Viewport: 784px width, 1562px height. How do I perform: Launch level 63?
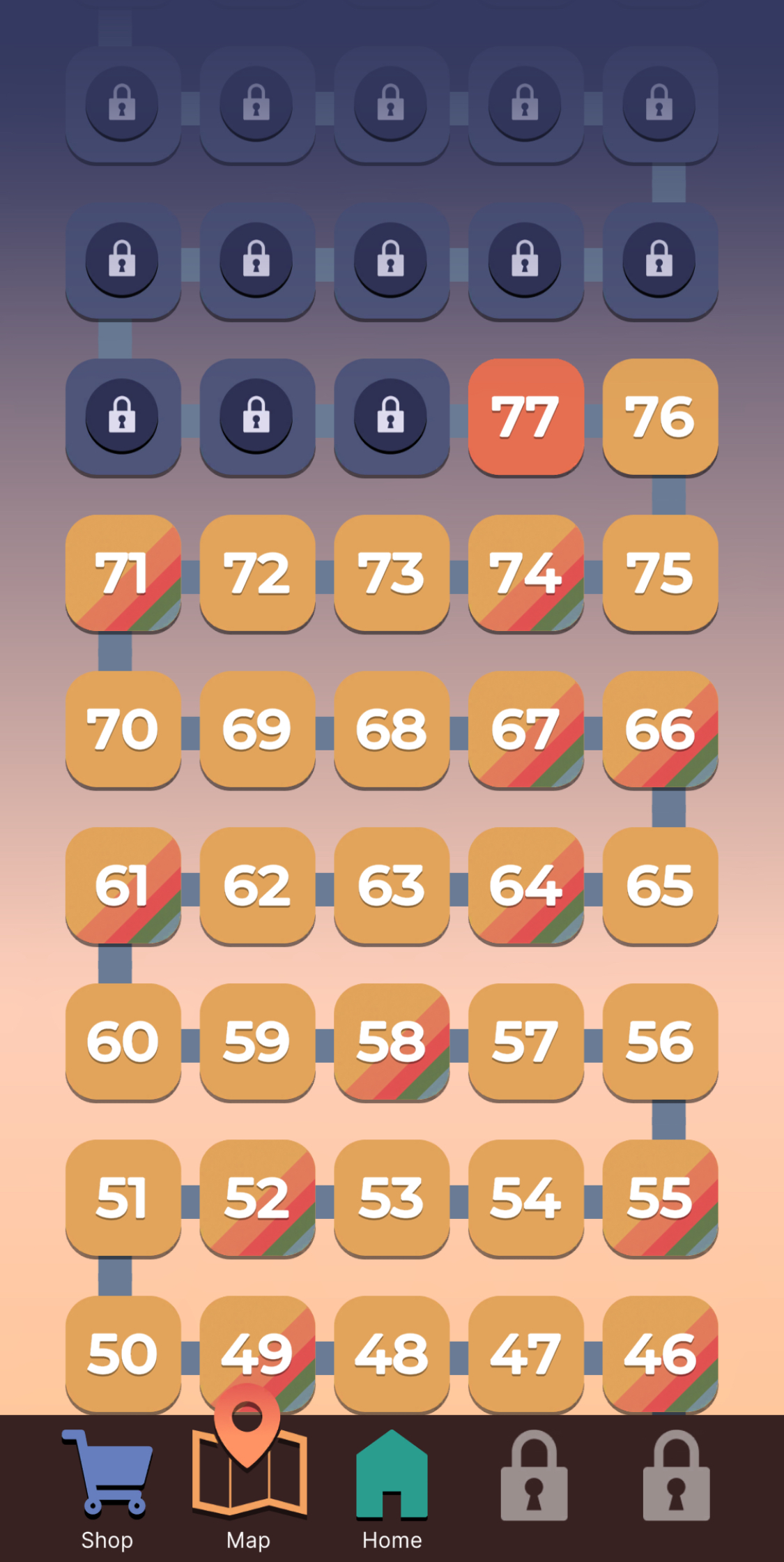coord(392,886)
